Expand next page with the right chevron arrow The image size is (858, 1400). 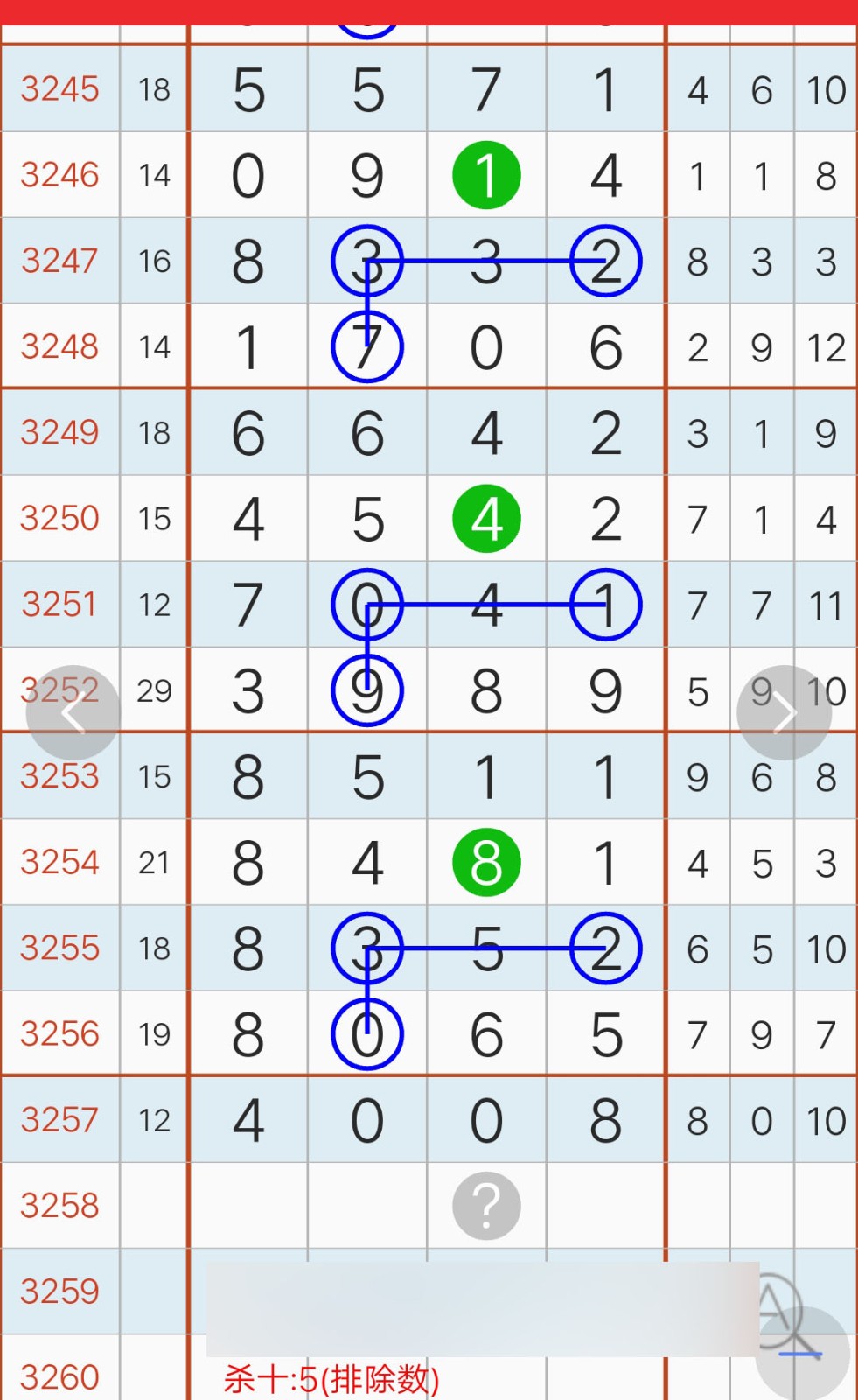785,711
